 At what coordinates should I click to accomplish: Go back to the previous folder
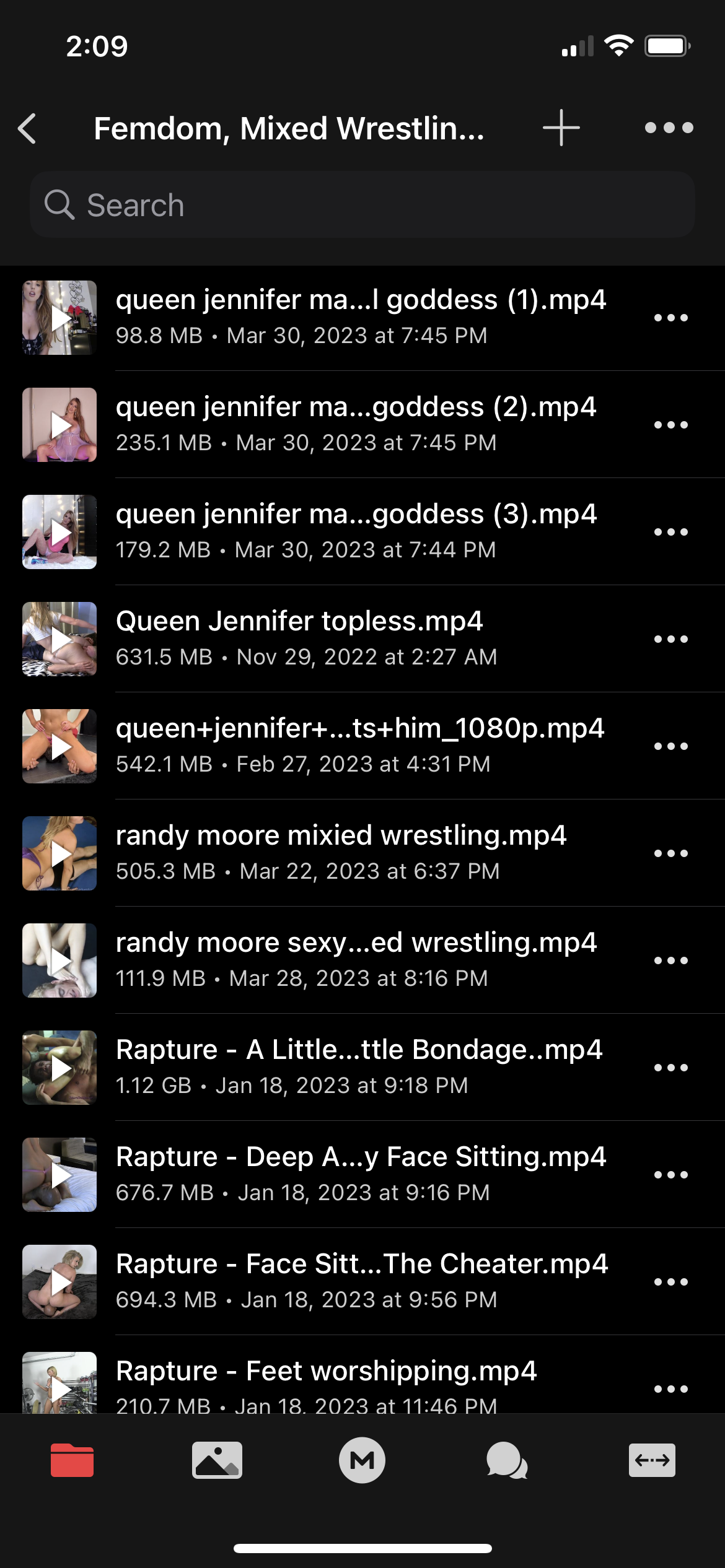tap(28, 128)
